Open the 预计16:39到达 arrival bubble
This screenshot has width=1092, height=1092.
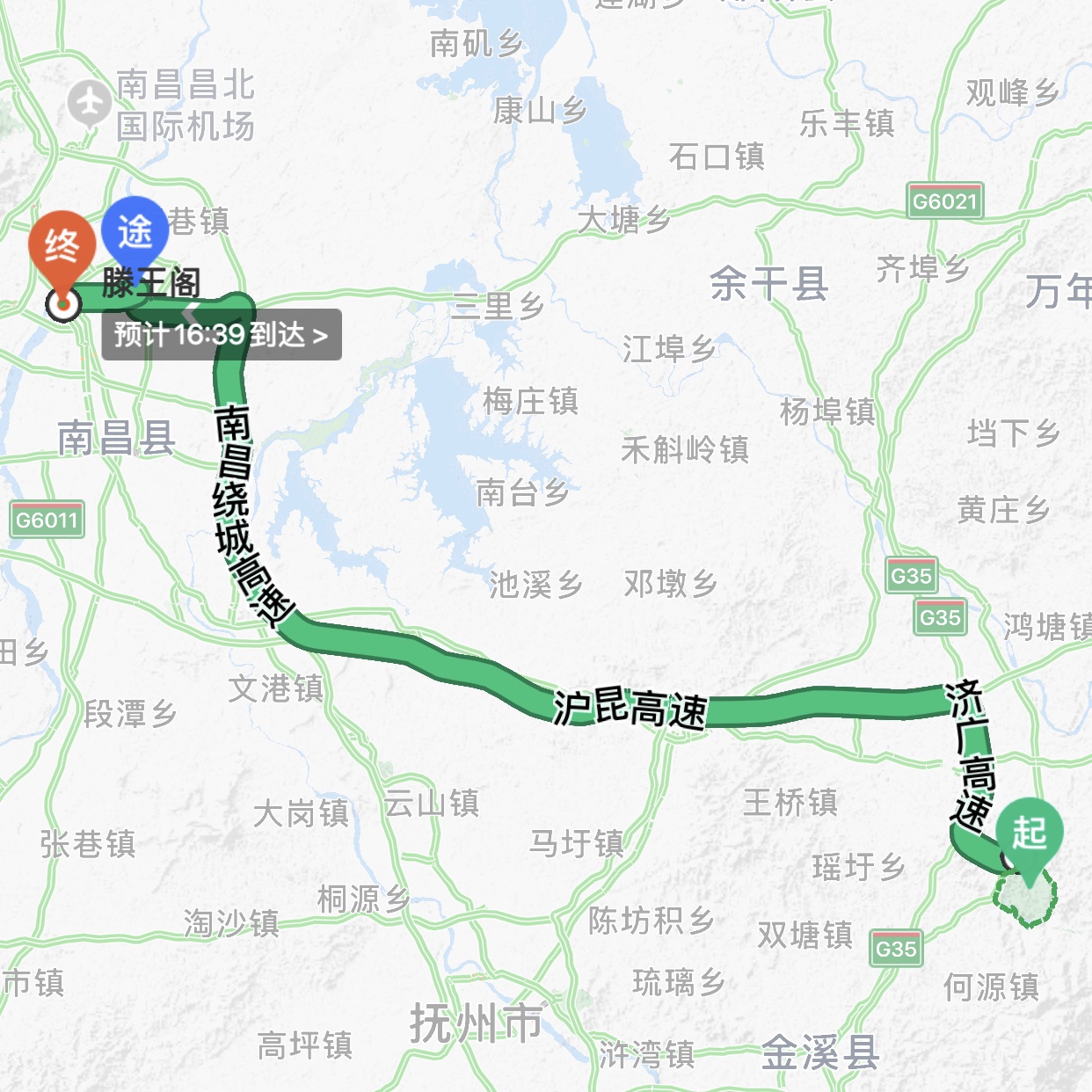point(221,335)
